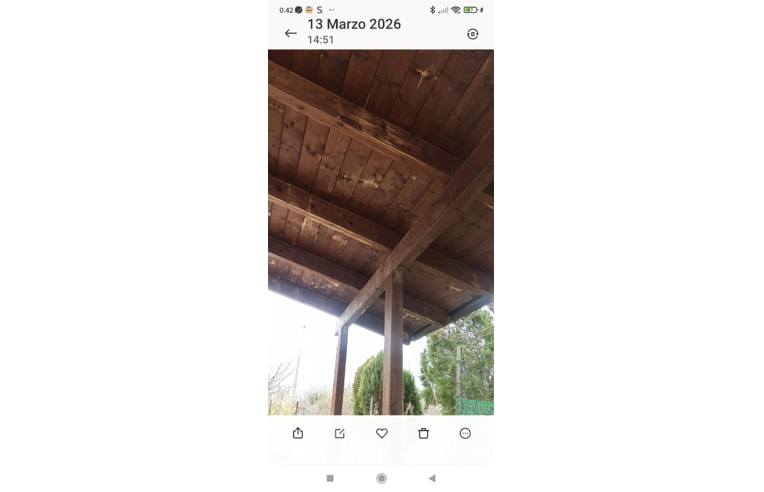This screenshot has width=764, height=492.
Task: Open the more options menu
Action: (x=465, y=433)
